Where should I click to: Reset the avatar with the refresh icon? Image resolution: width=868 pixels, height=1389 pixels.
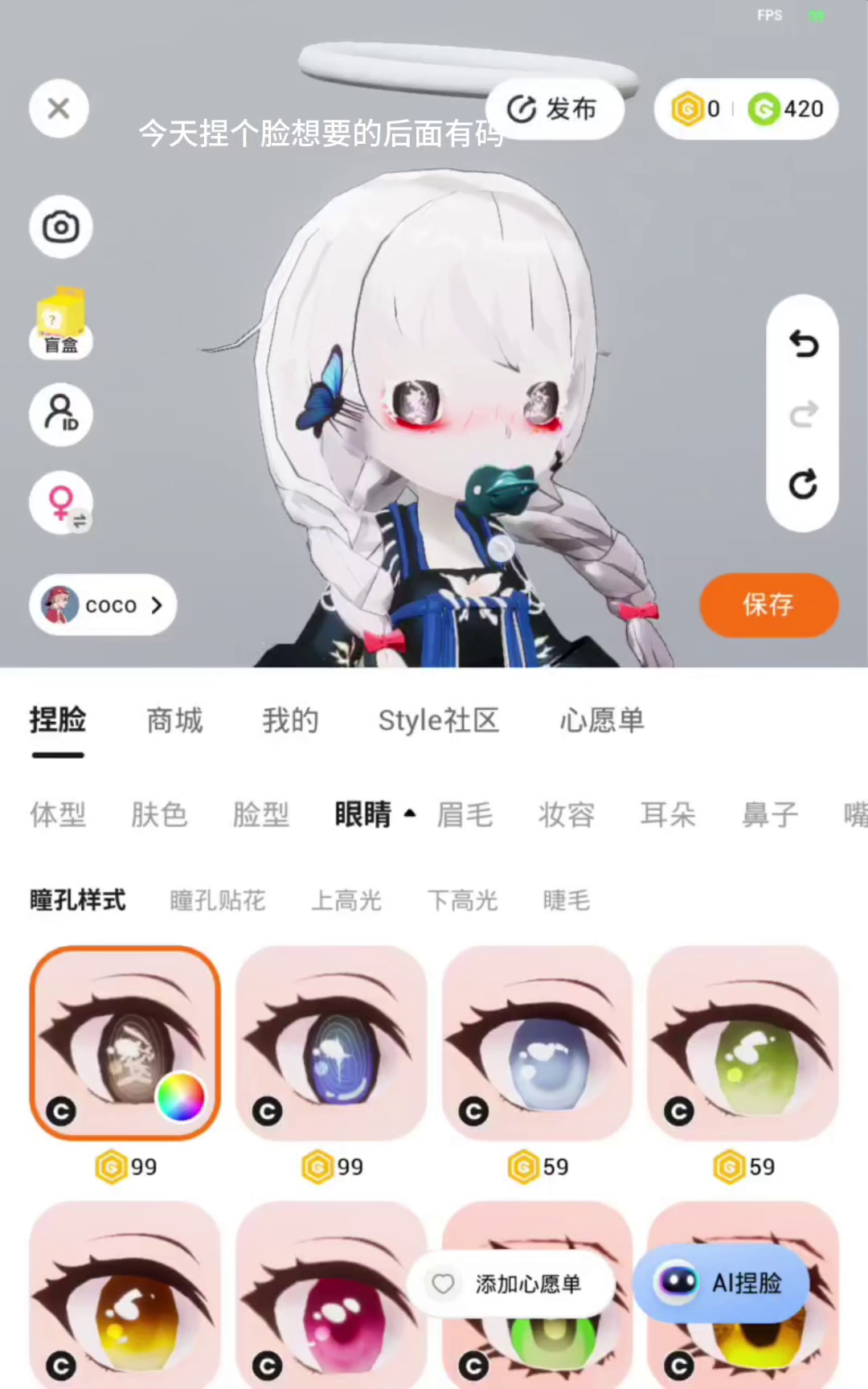point(803,485)
